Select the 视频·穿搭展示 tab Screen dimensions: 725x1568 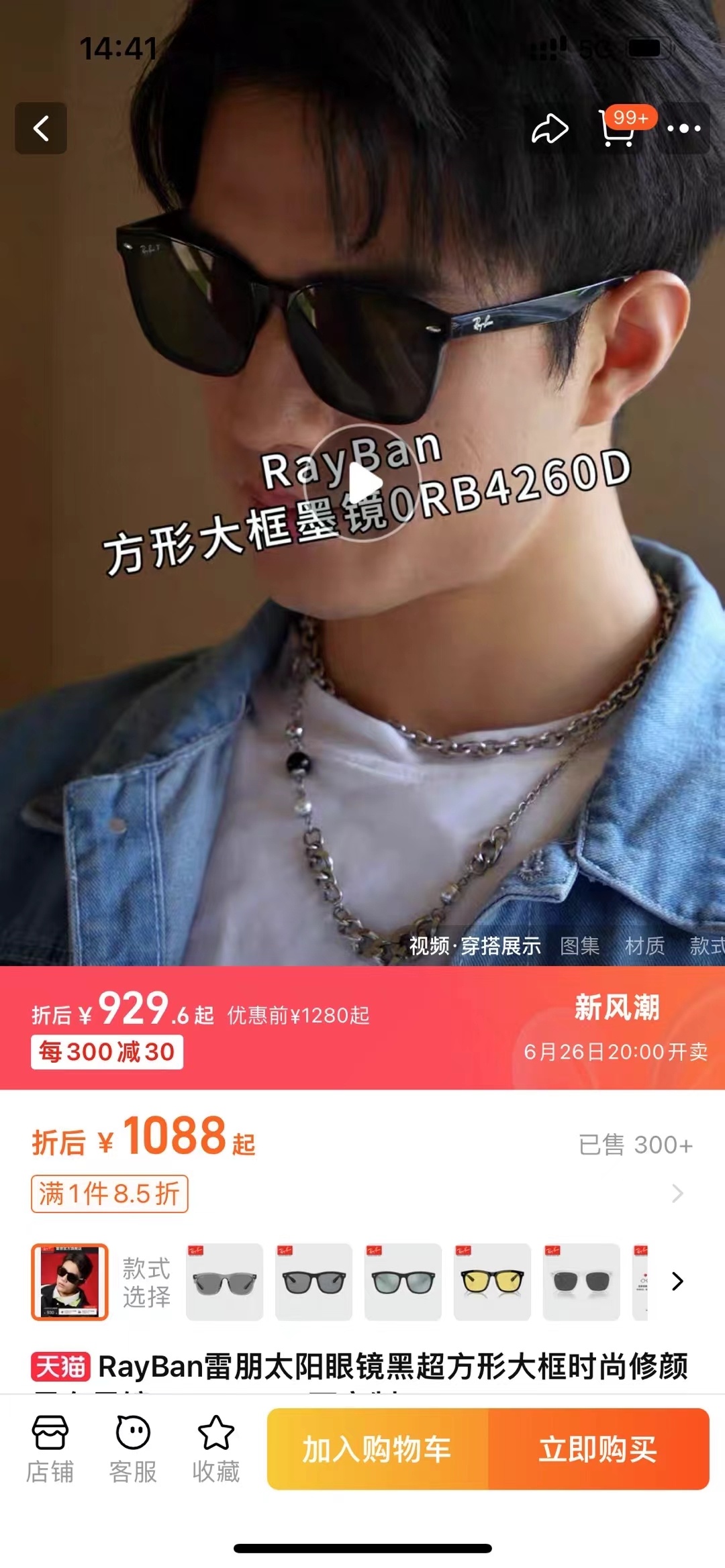[x=475, y=946]
